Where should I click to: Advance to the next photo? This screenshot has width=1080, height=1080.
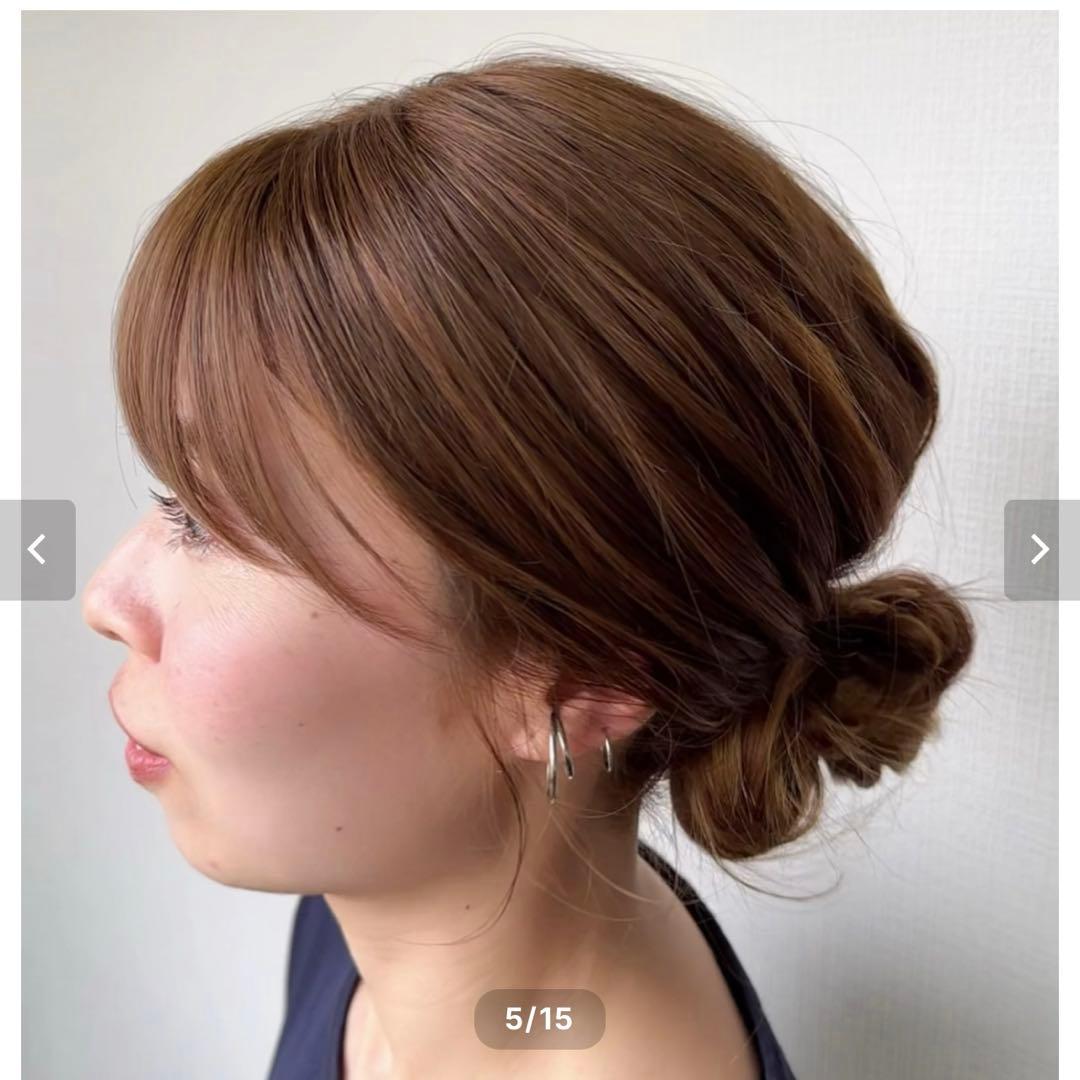1041,549
